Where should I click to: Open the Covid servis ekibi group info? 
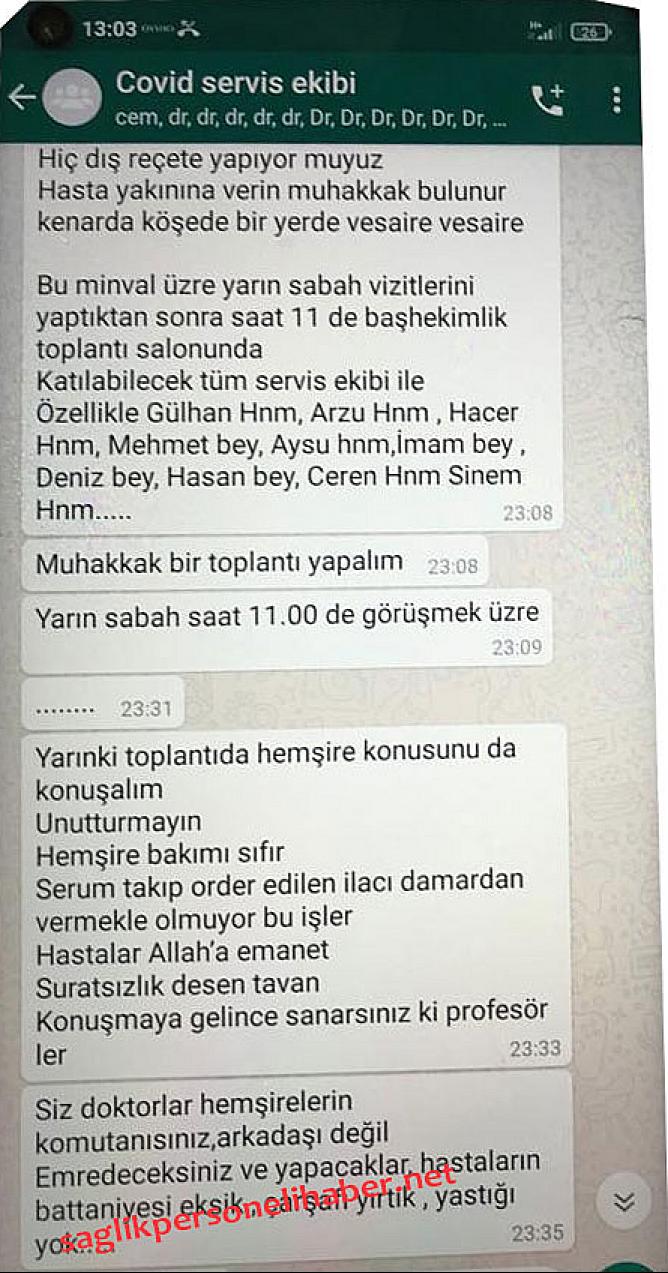tap(236, 83)
